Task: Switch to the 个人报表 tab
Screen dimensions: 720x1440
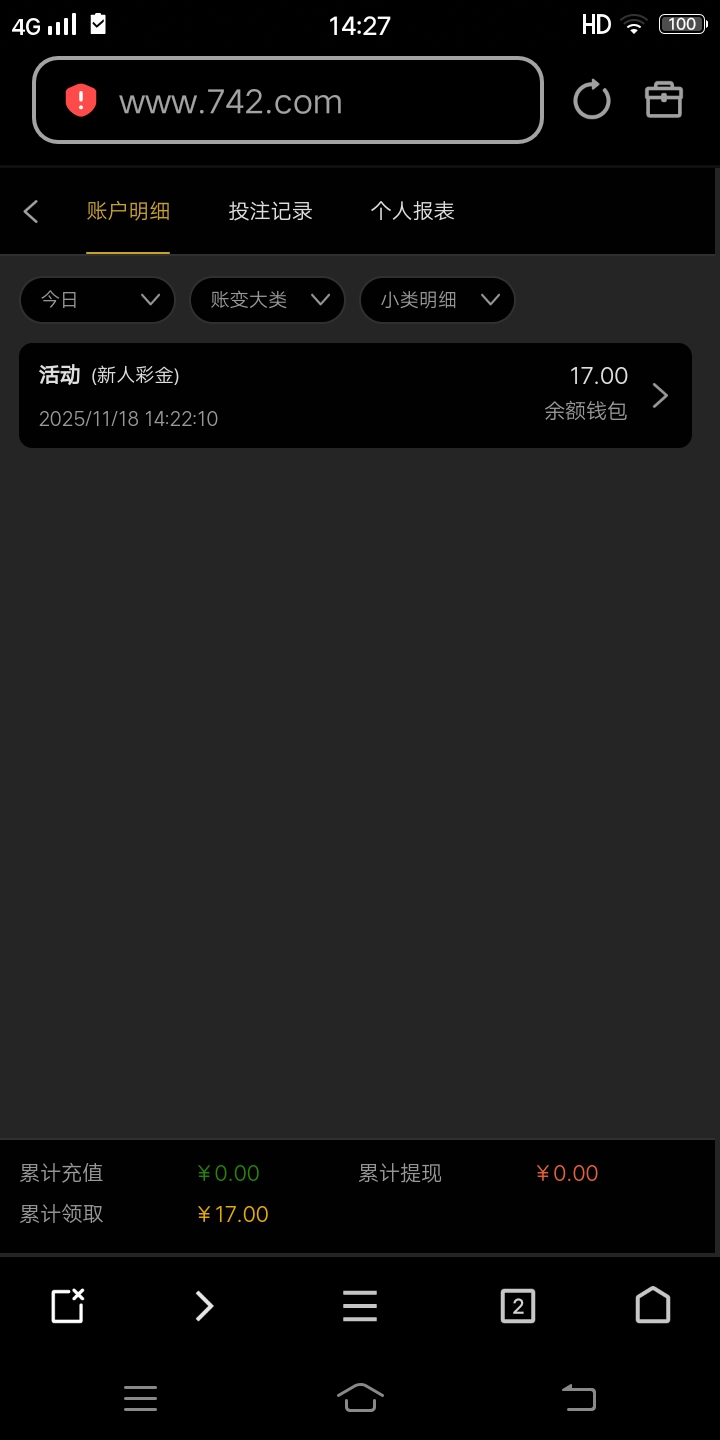Action: coord(412,211)
